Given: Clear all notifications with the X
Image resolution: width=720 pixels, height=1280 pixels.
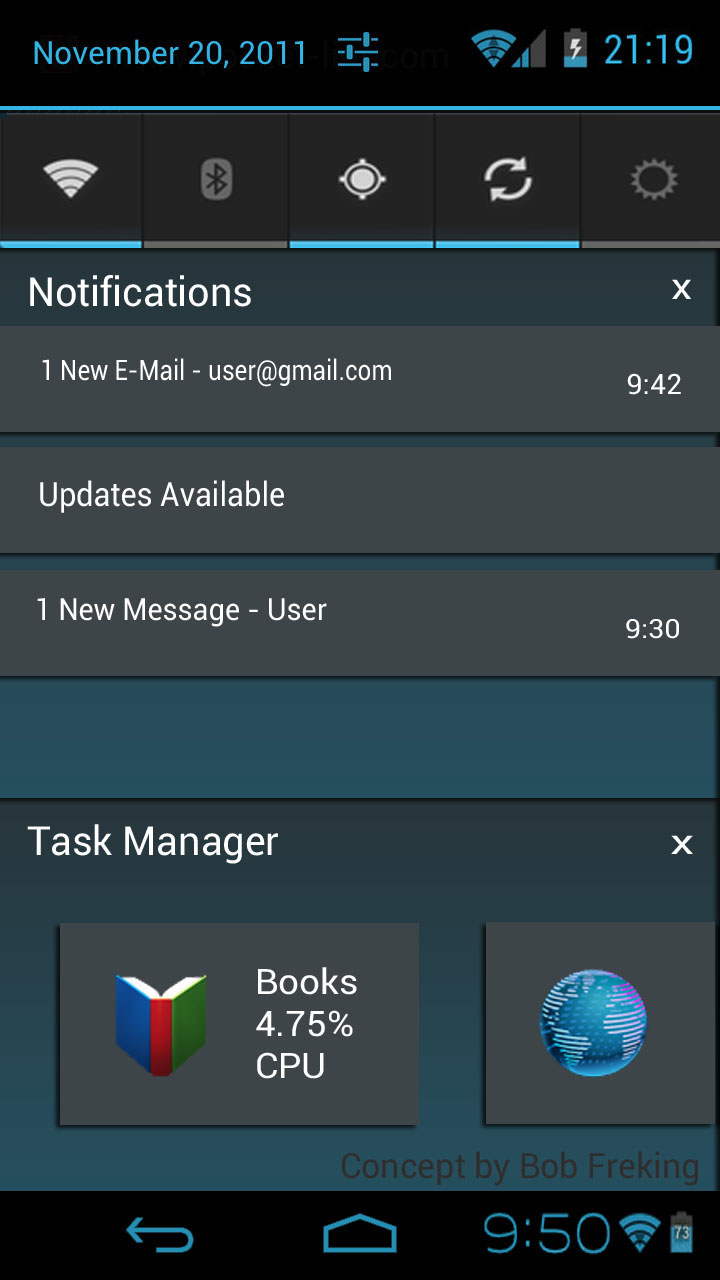Looking at the screenshot, I should (x=681, y=290).
